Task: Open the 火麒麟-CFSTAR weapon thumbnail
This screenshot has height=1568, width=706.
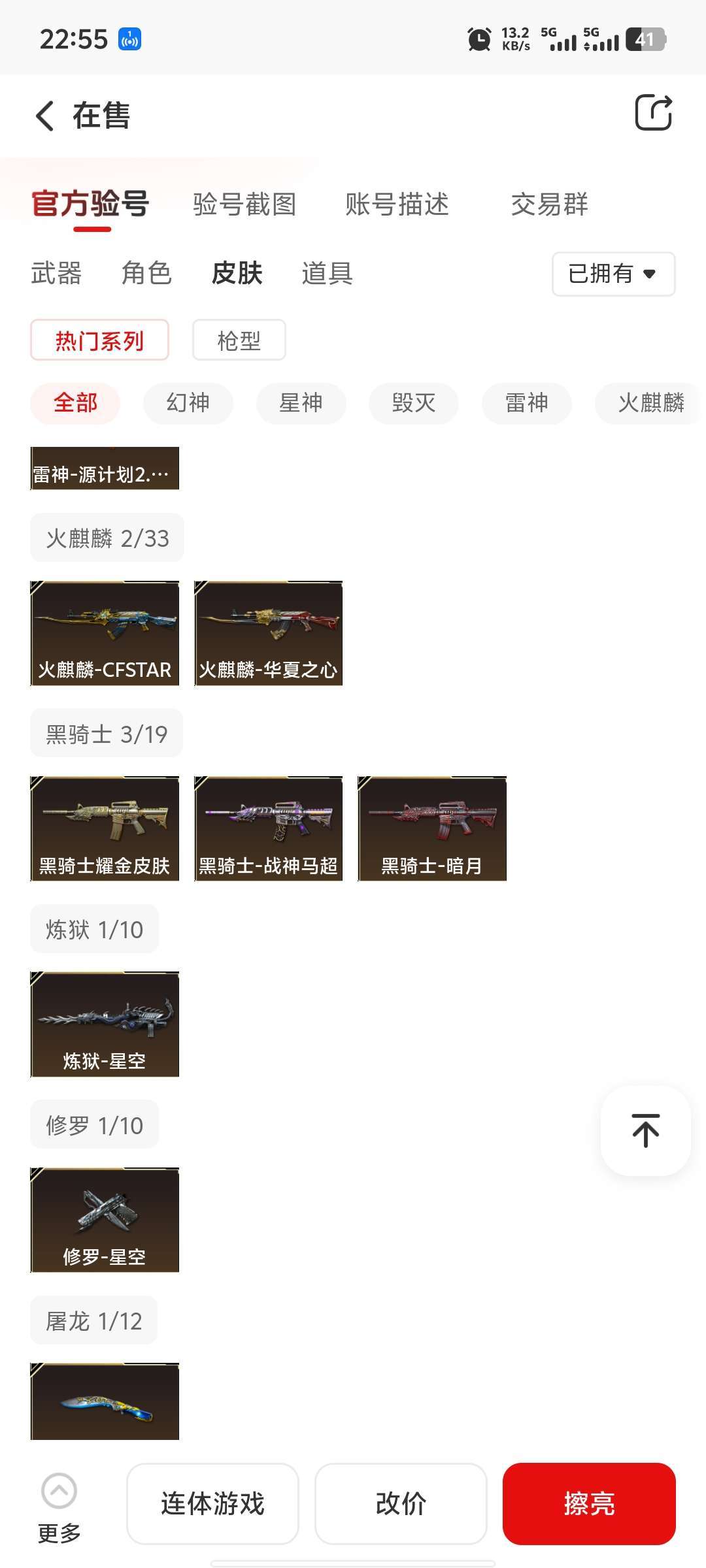Action: [x=105, y=632]
